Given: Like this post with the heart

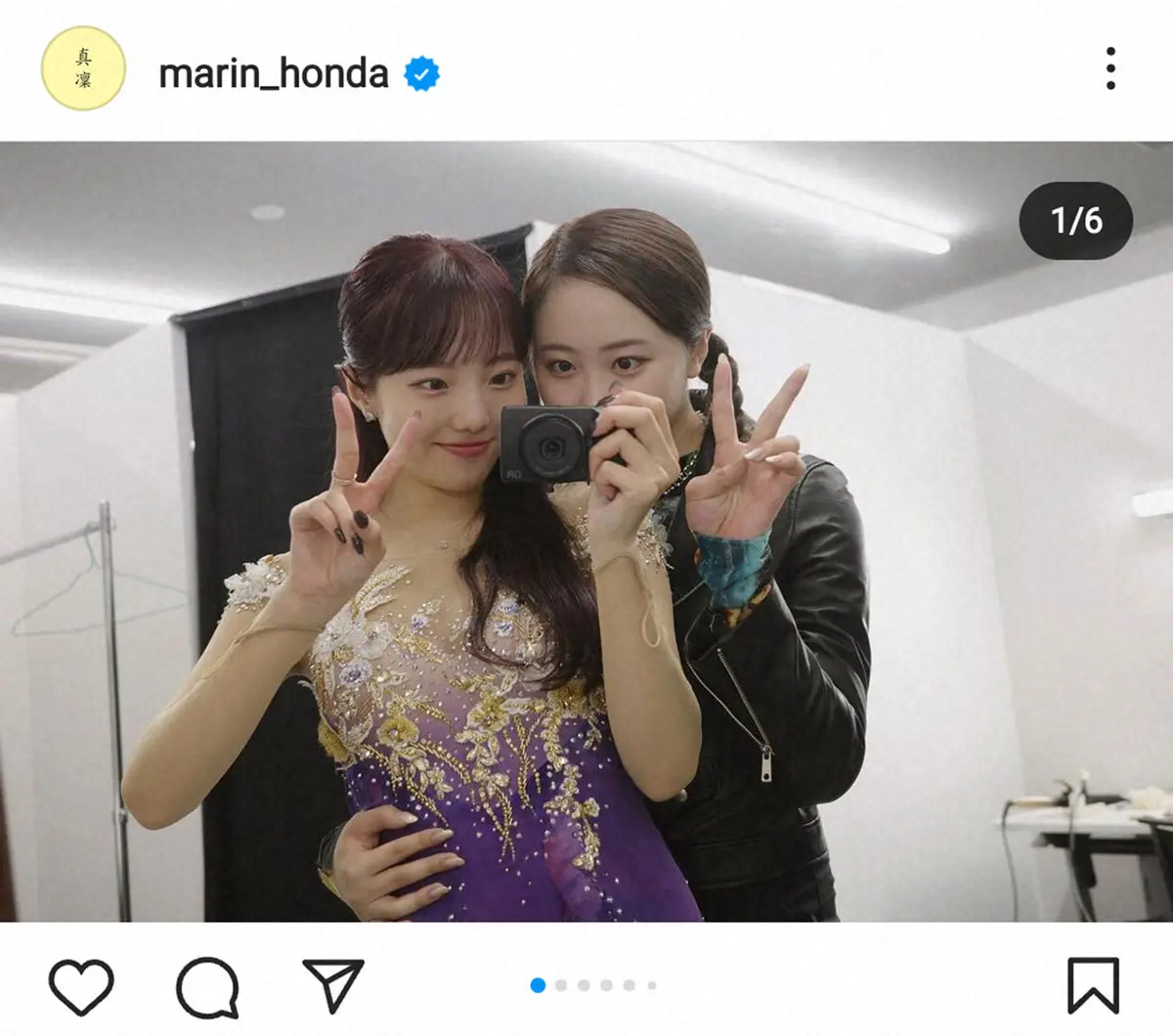Looking at the screenshot, I should [x=81, y=985].
